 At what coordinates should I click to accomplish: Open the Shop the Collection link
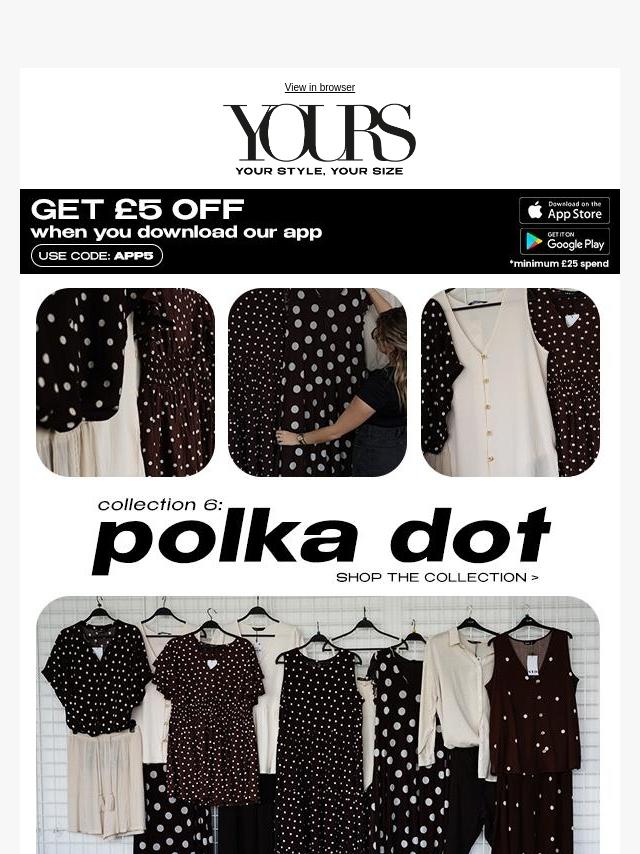point(437,577)
